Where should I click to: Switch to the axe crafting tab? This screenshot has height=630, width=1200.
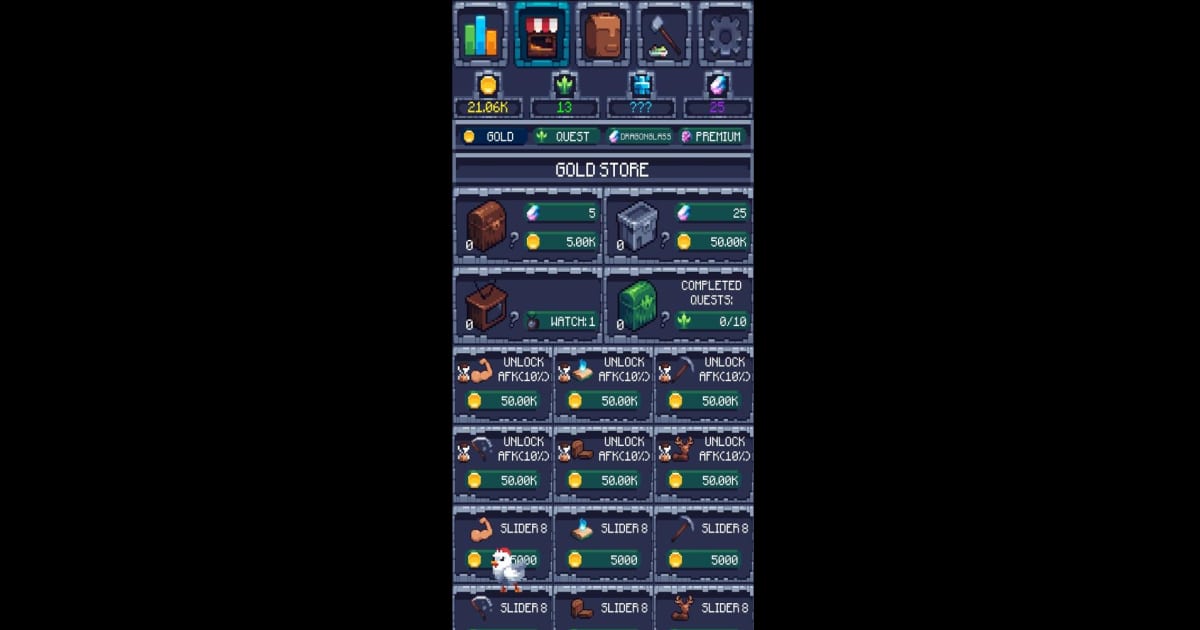[664, 35]
